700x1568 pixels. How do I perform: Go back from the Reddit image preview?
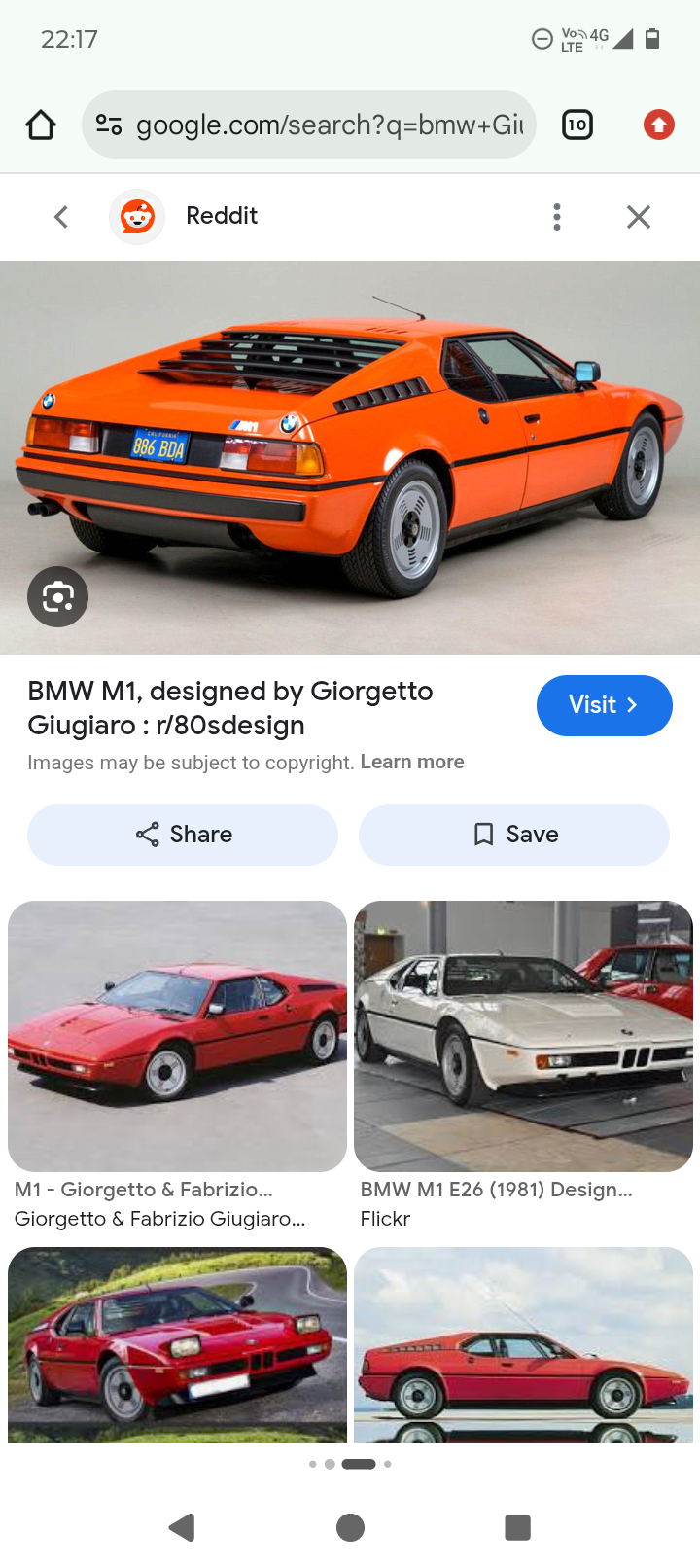click(61, 217)
